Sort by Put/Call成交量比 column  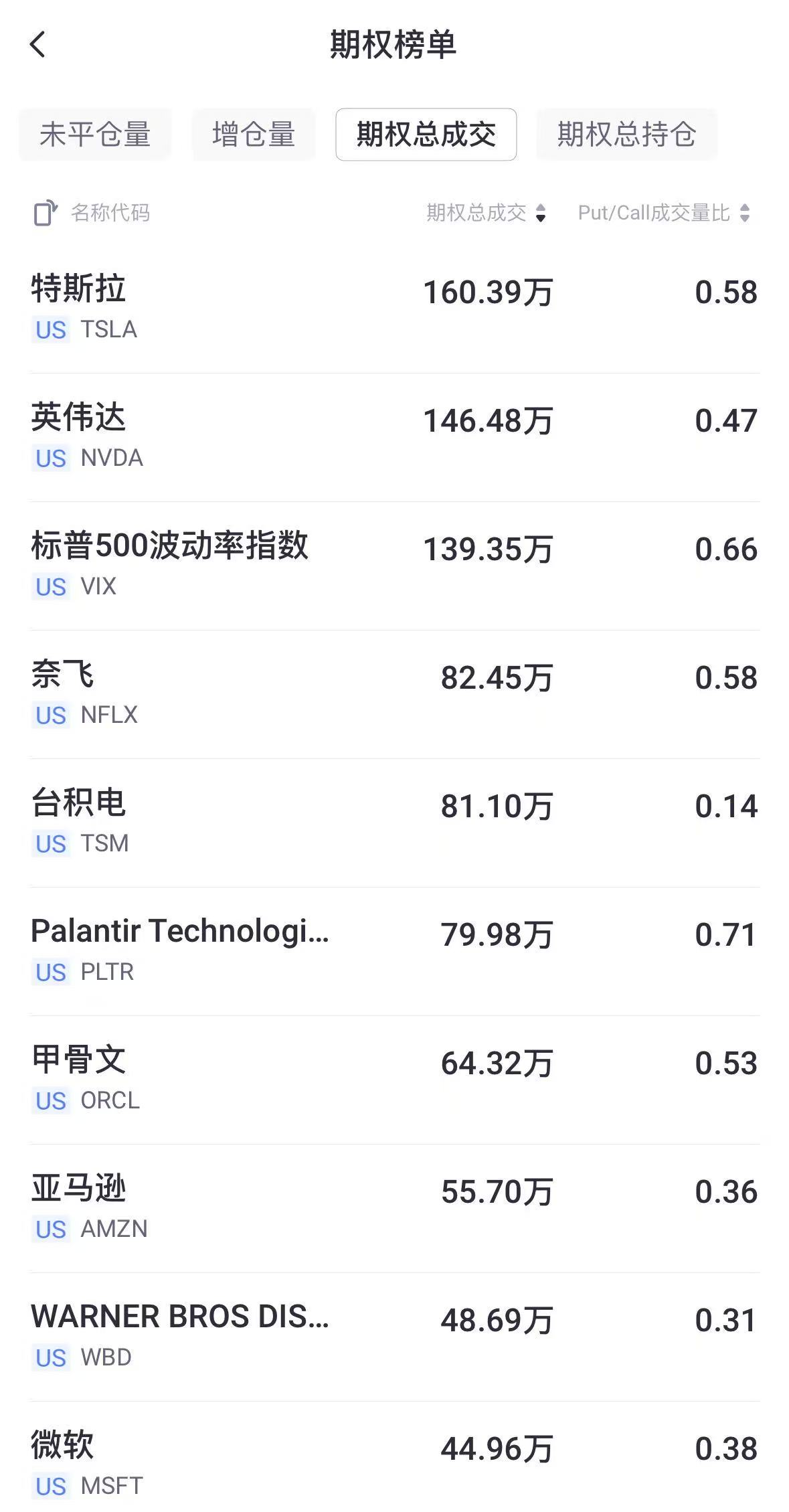tap(663, 213)
